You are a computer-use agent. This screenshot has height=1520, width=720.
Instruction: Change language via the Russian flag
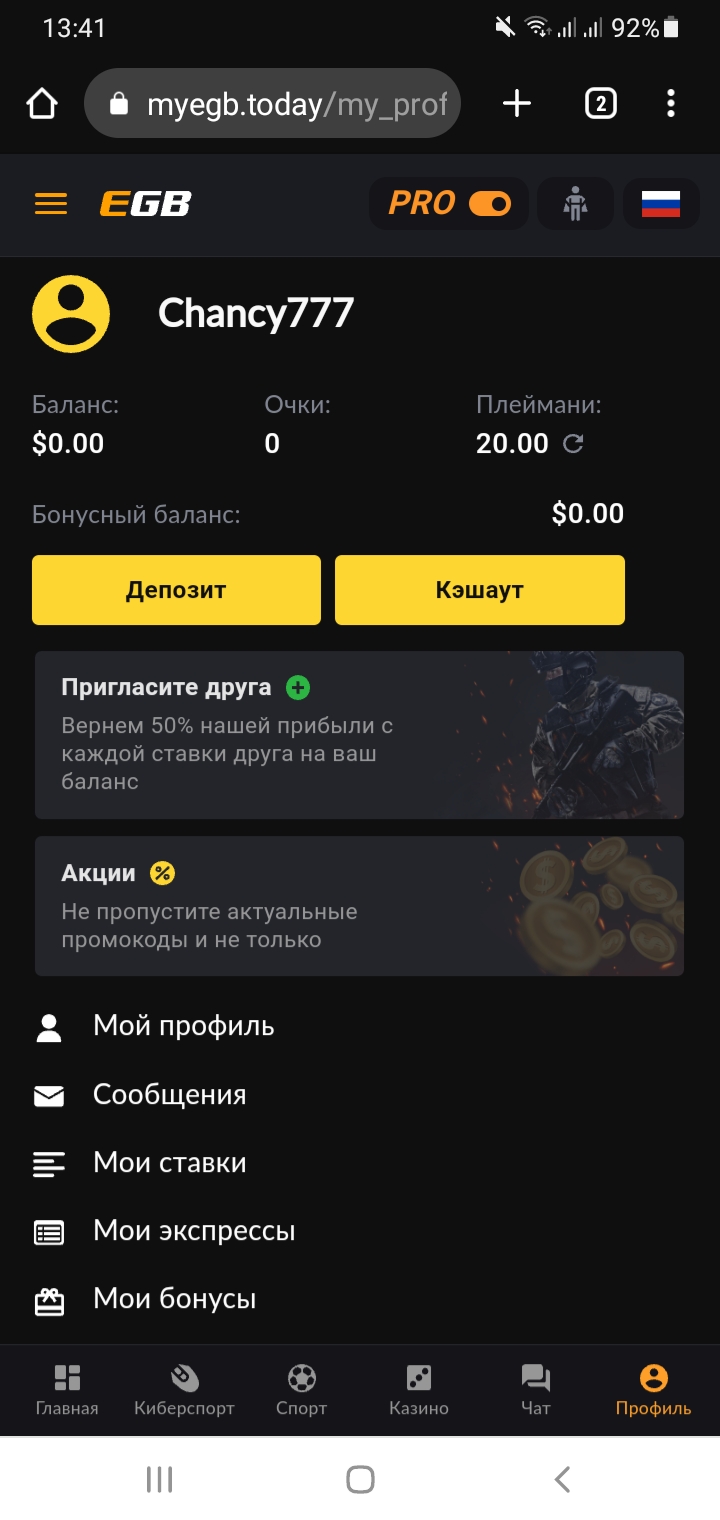[660, 204]
